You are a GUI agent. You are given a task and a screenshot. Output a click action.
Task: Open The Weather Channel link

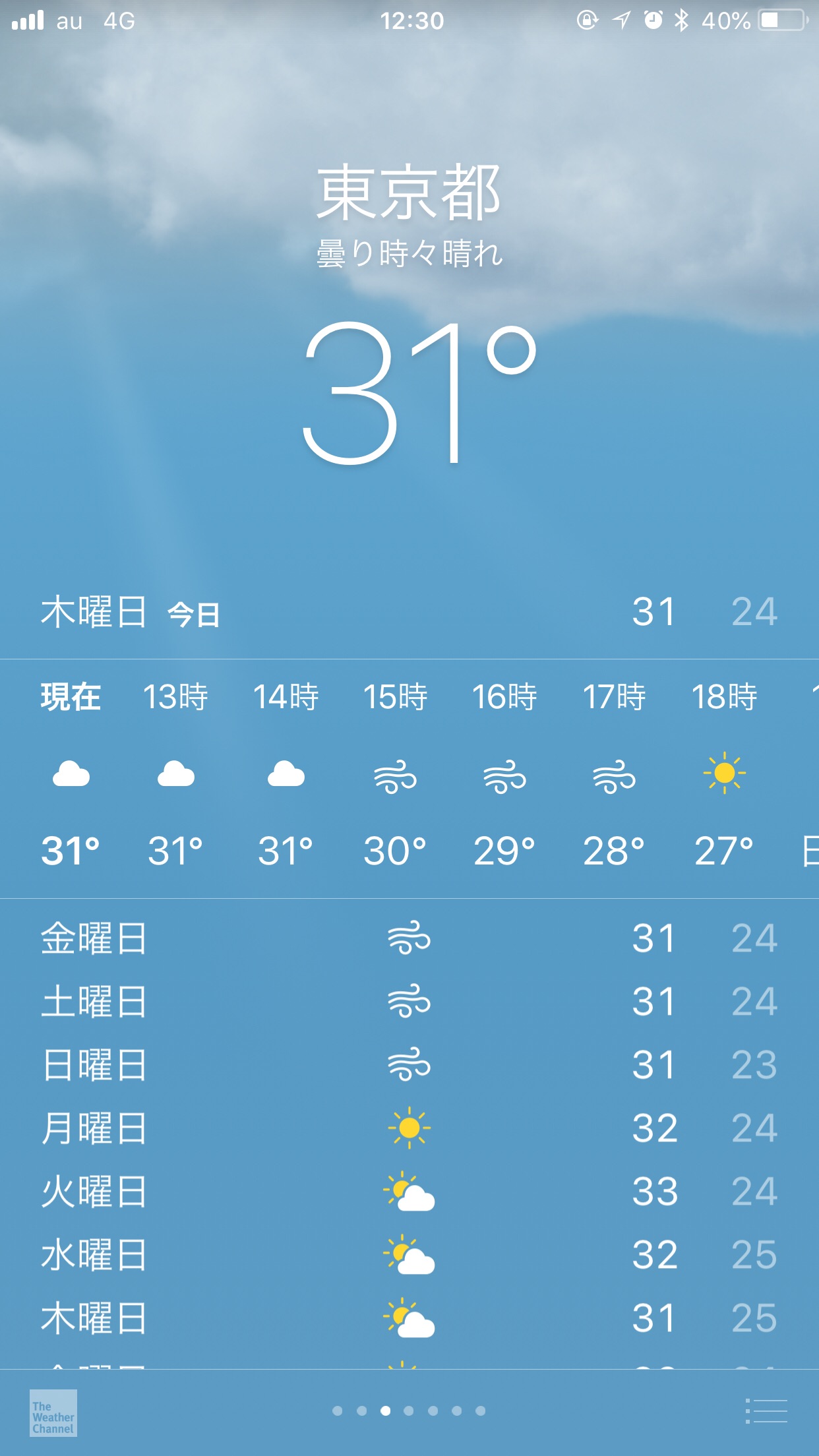(x=53, y=1412)
